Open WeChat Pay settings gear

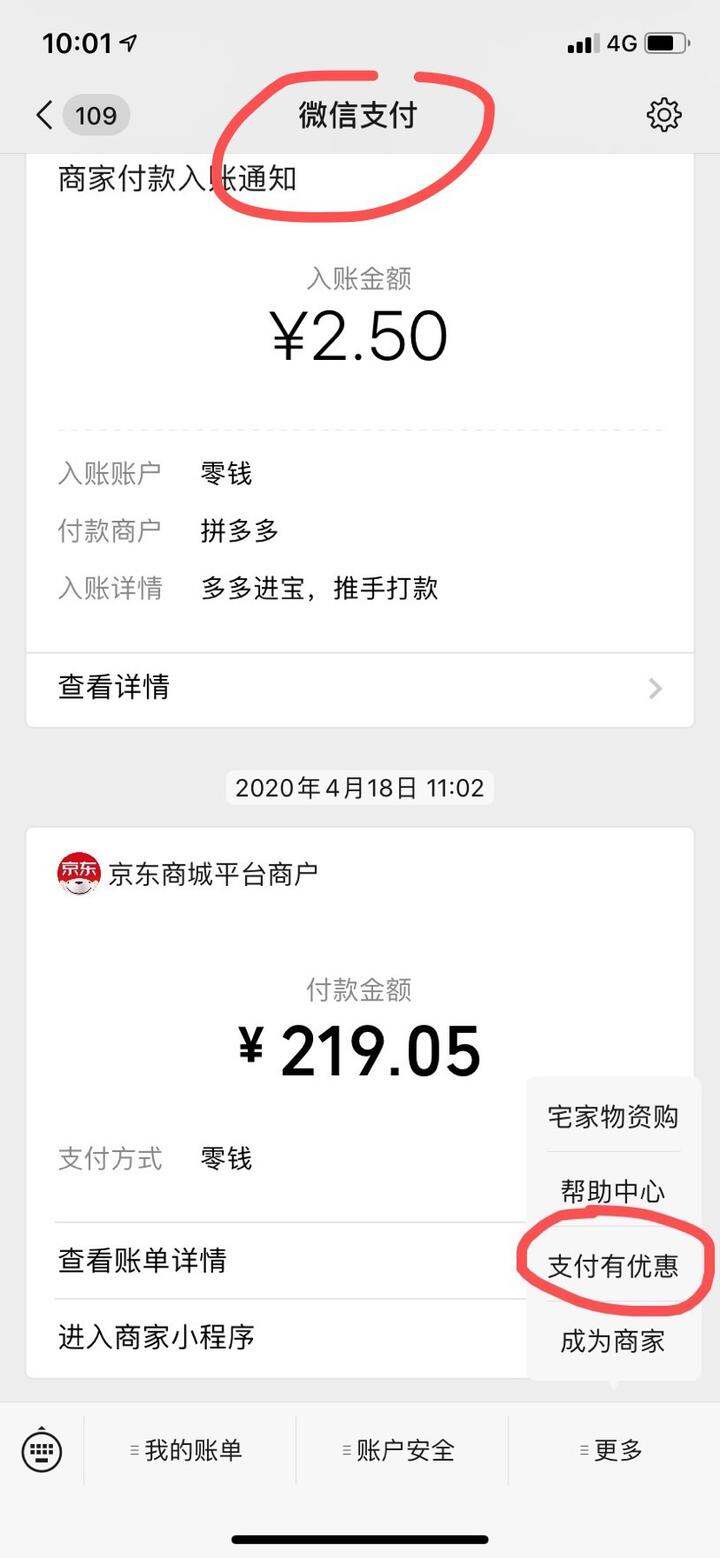664,115
